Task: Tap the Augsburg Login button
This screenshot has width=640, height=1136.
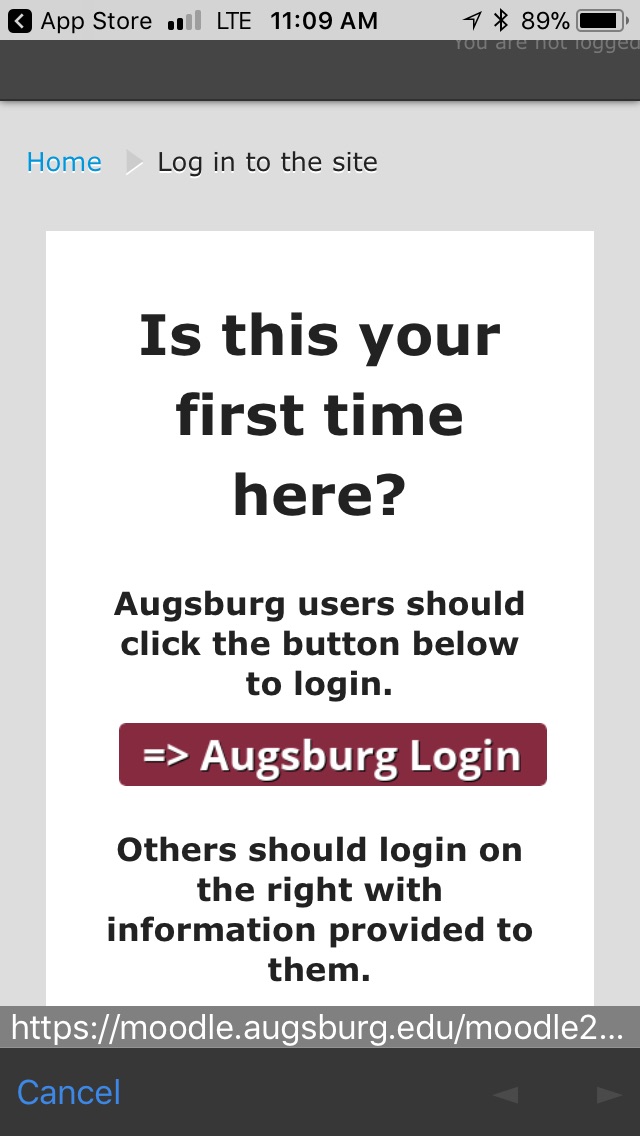Action: (x=332, y=755)
